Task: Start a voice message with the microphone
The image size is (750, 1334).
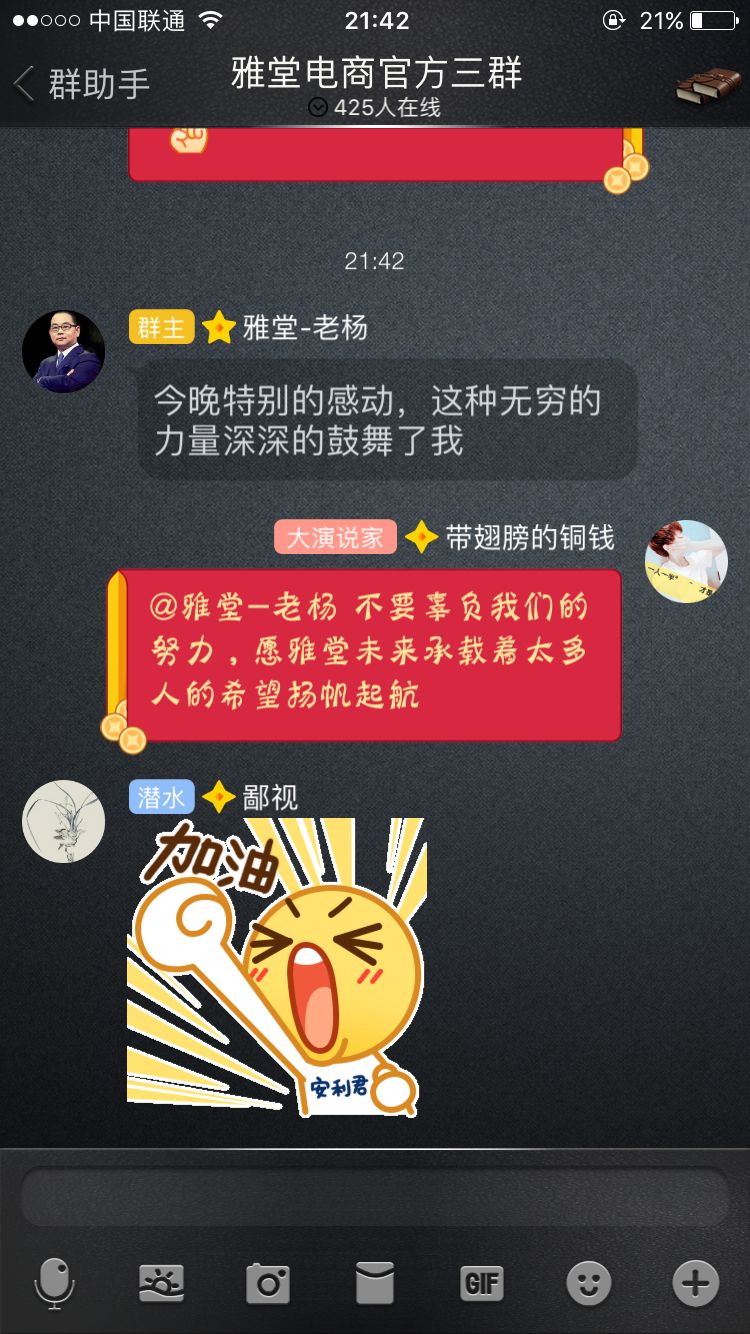Action: click(x=54, y=1283)
